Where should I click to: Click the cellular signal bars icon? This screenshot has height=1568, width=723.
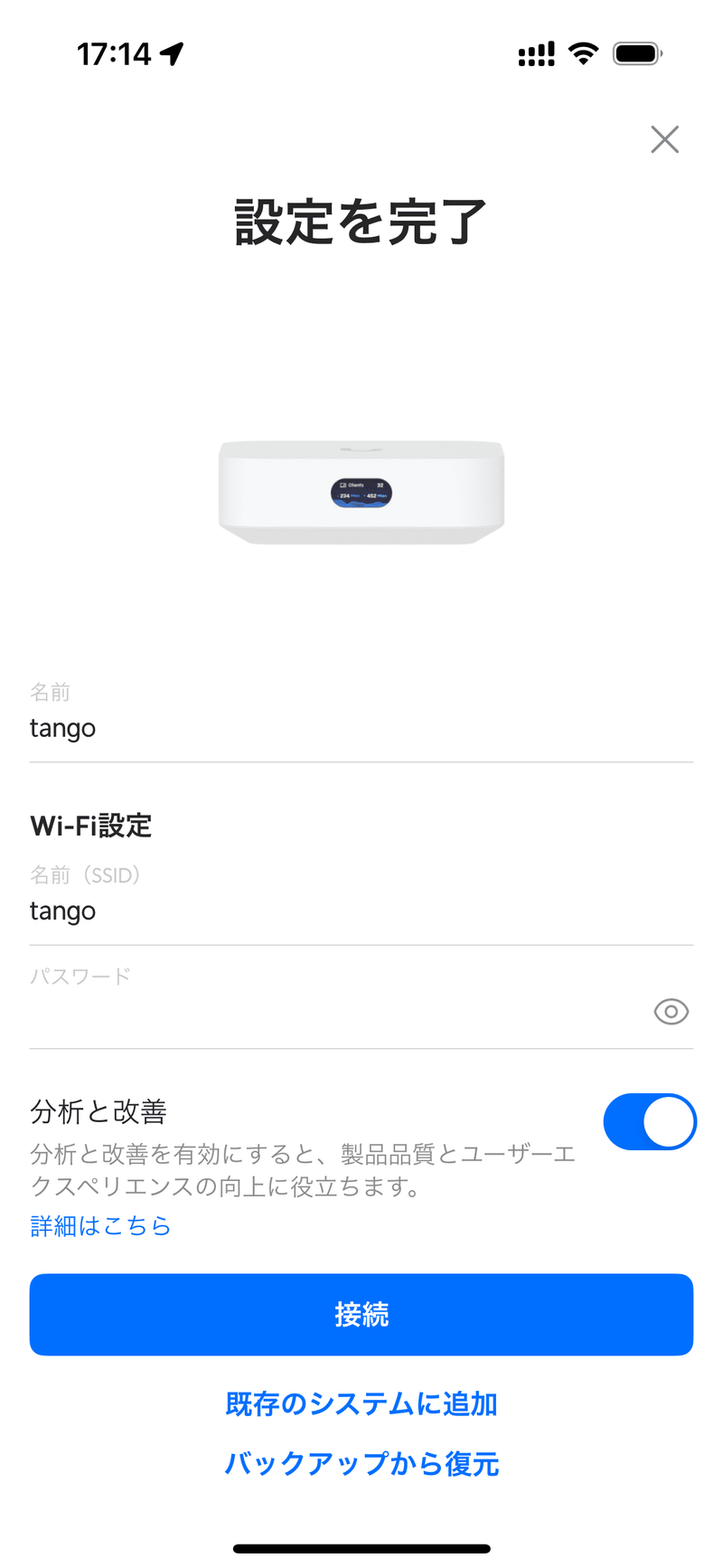tap(535, 54)
